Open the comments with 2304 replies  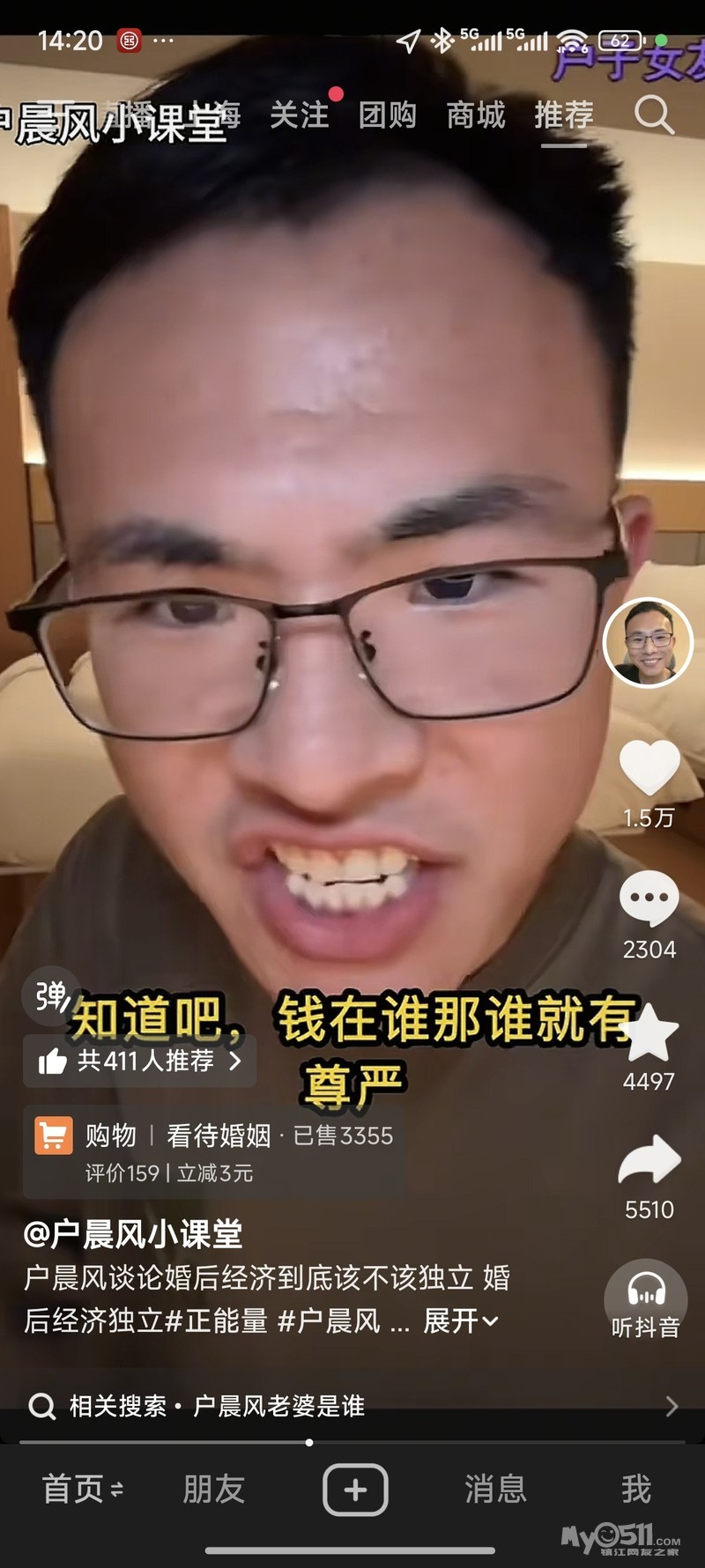point(649,899)
